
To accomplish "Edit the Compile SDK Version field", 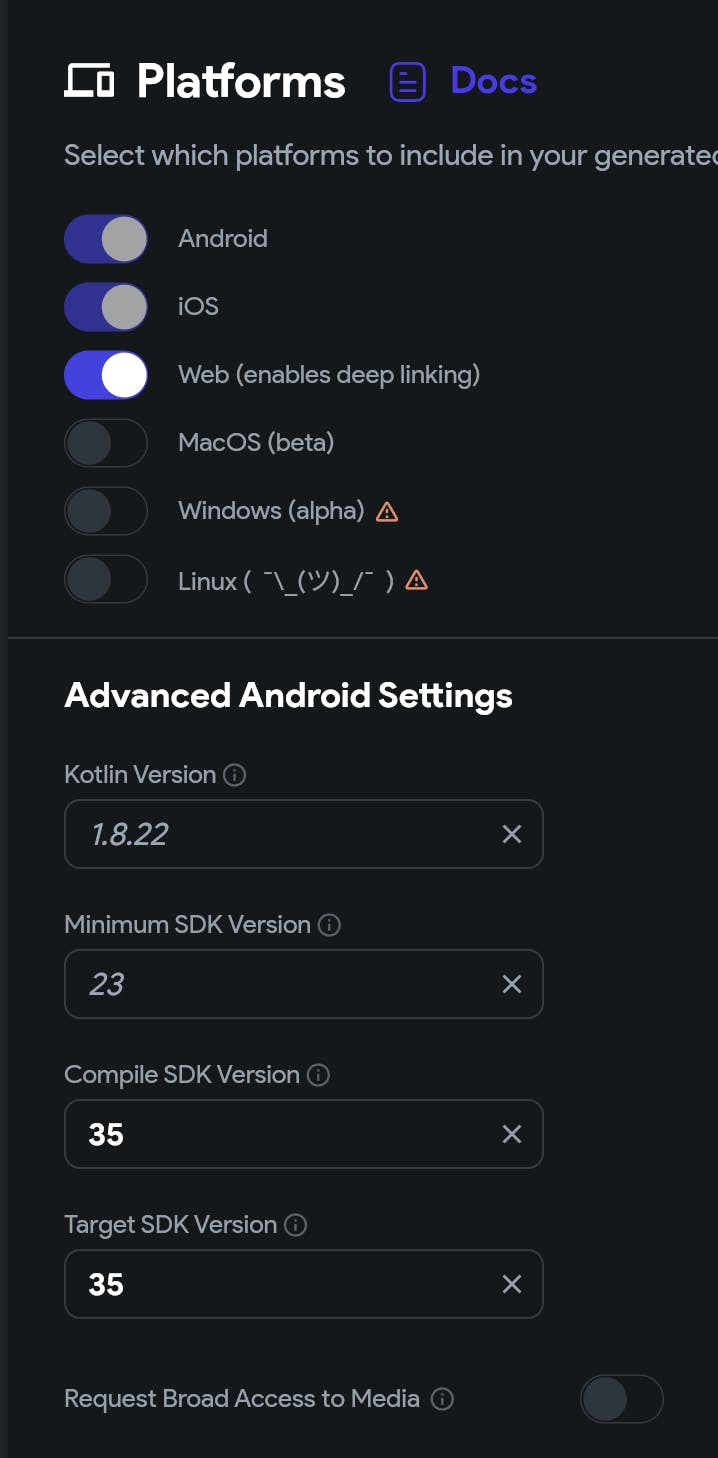I will click(x=304, y=1134).
